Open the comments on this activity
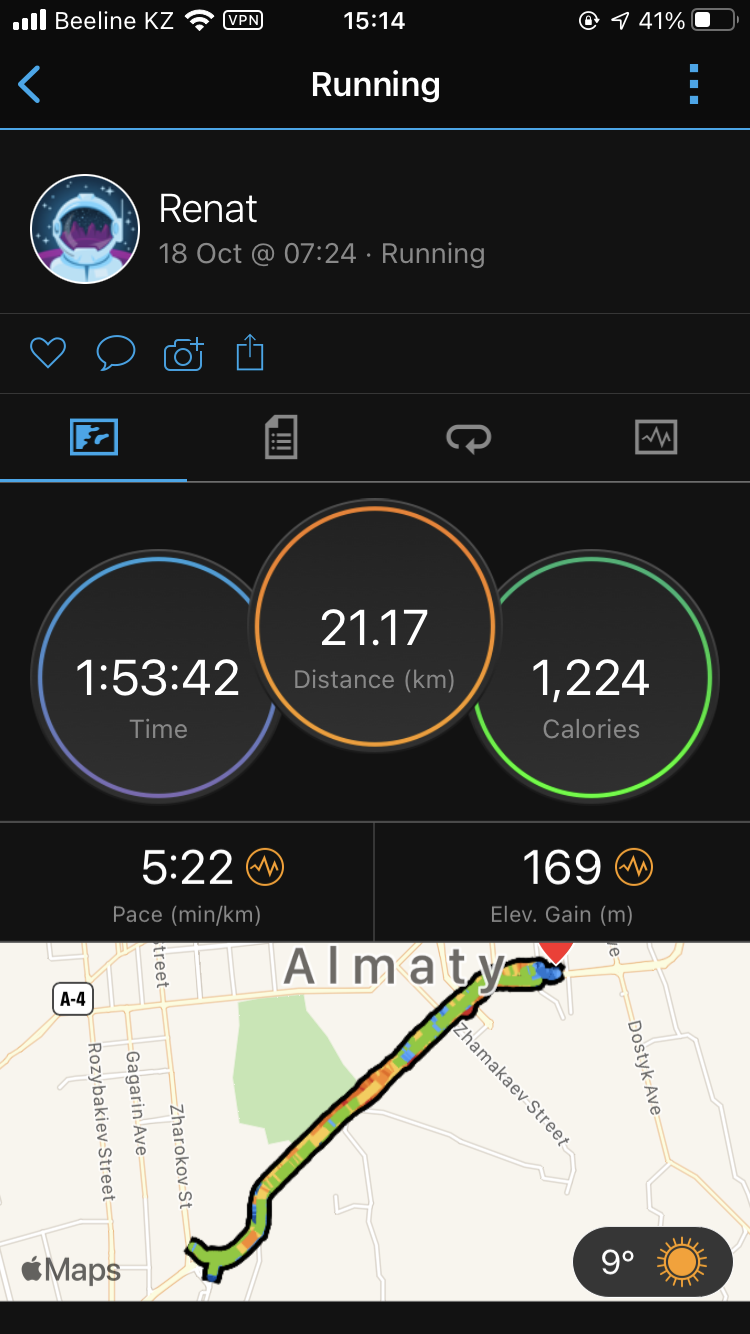 115,353
